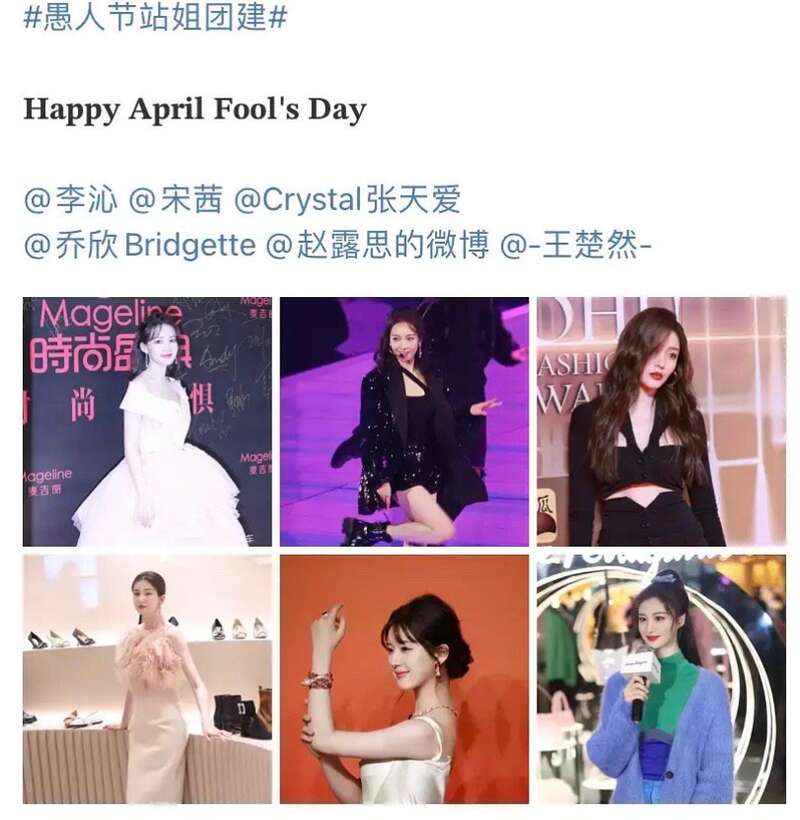Open the @-王楚然- mention
Screen dimensions: 800x820
point(575,245)
